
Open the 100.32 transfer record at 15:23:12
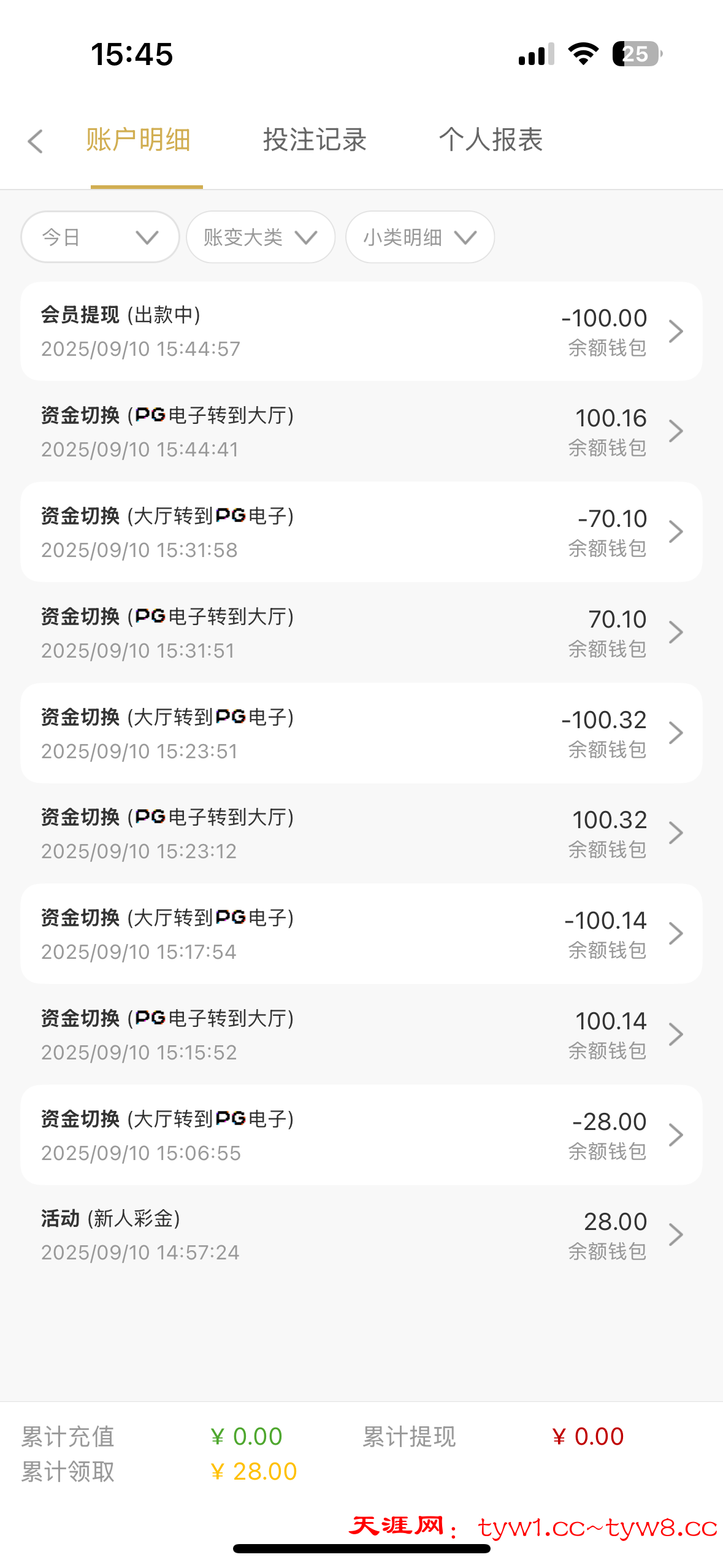[361, 833]
